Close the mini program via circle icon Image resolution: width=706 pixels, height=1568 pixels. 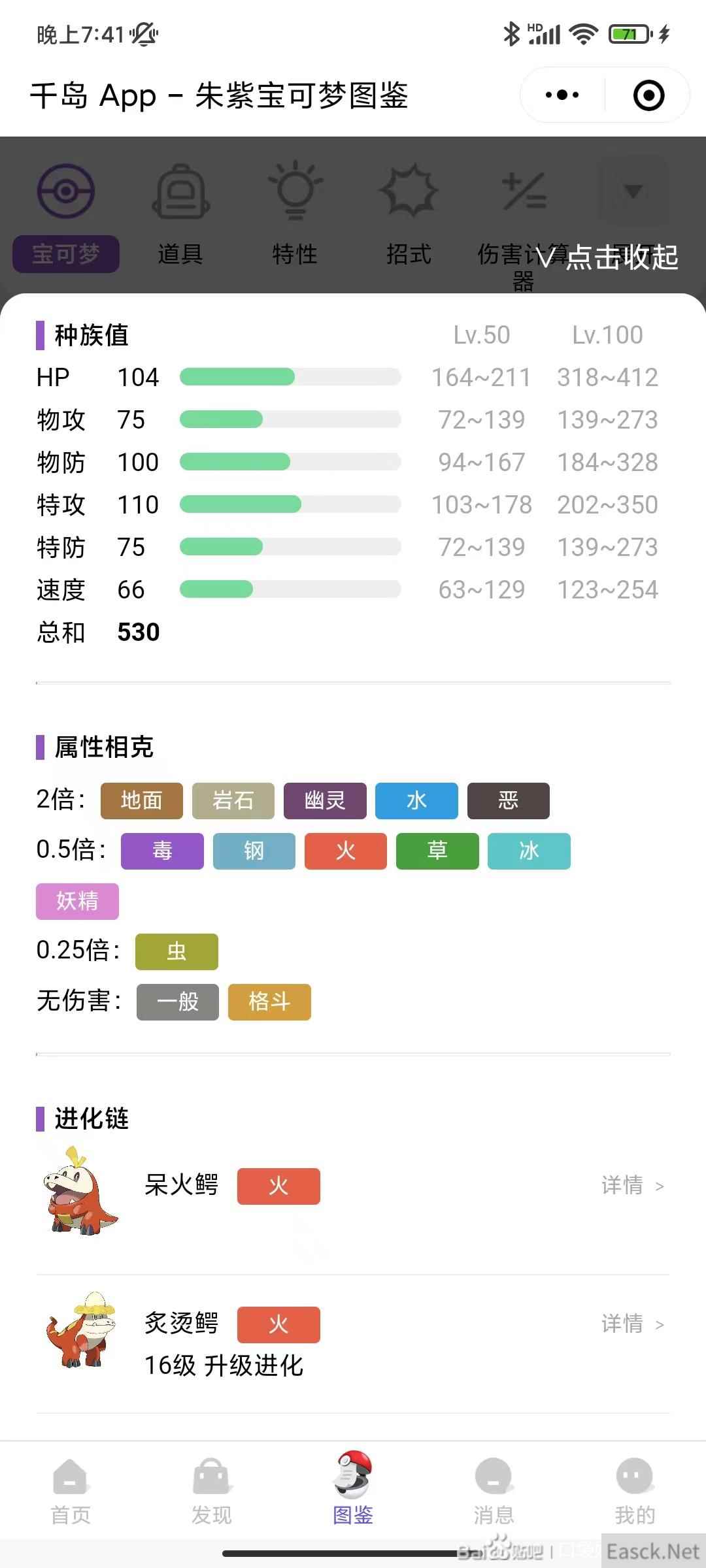tap(648, 95)
